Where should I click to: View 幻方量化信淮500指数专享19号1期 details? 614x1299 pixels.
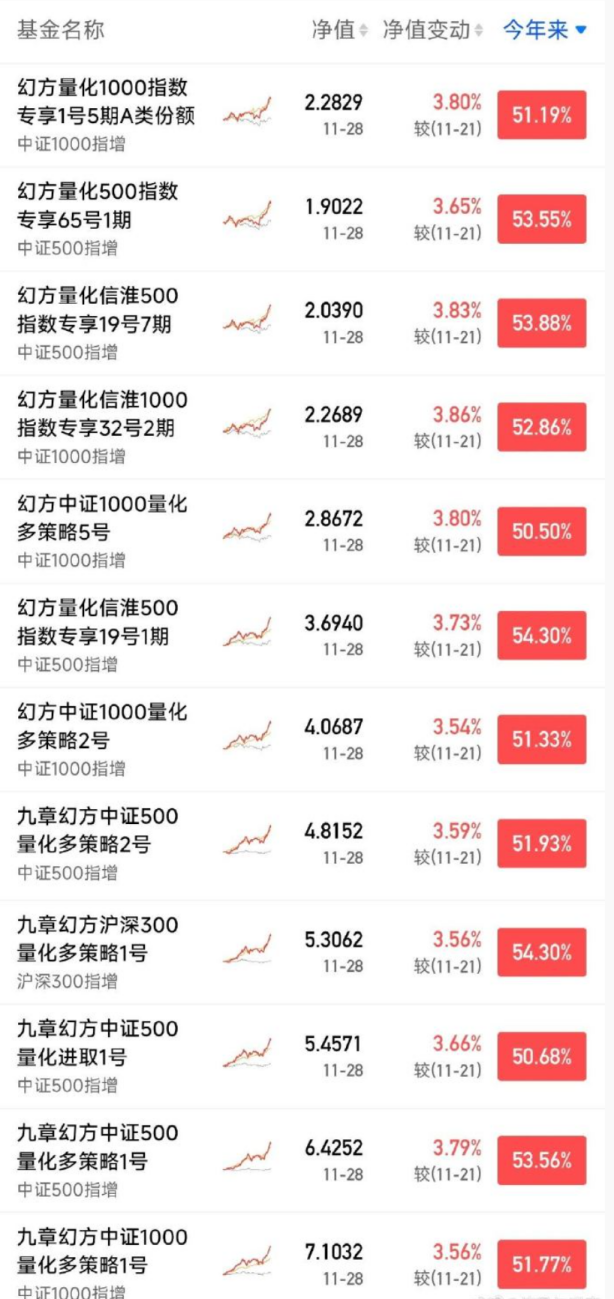click(98, 621)
